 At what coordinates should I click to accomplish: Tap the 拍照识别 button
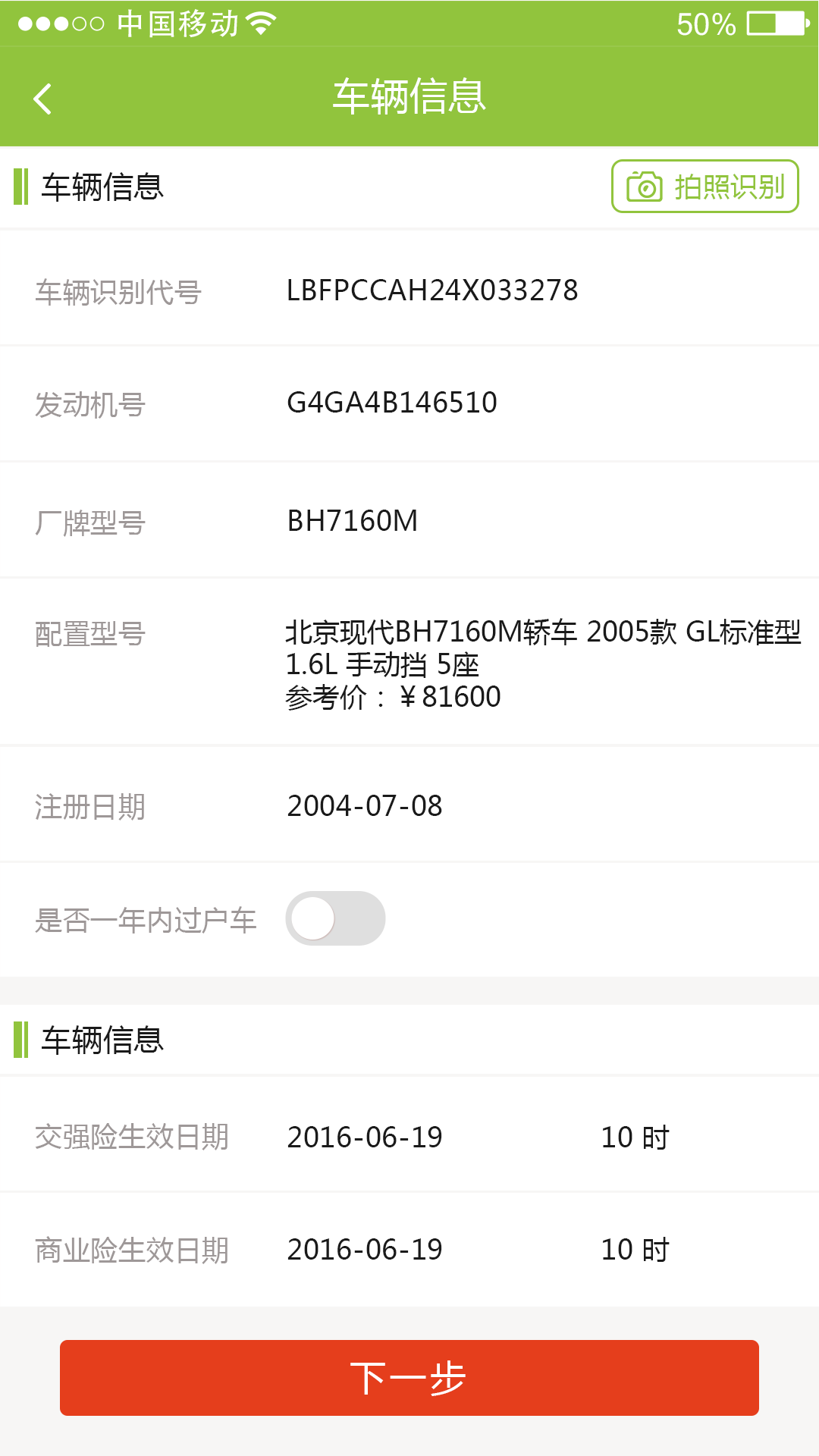coord(705,187)
